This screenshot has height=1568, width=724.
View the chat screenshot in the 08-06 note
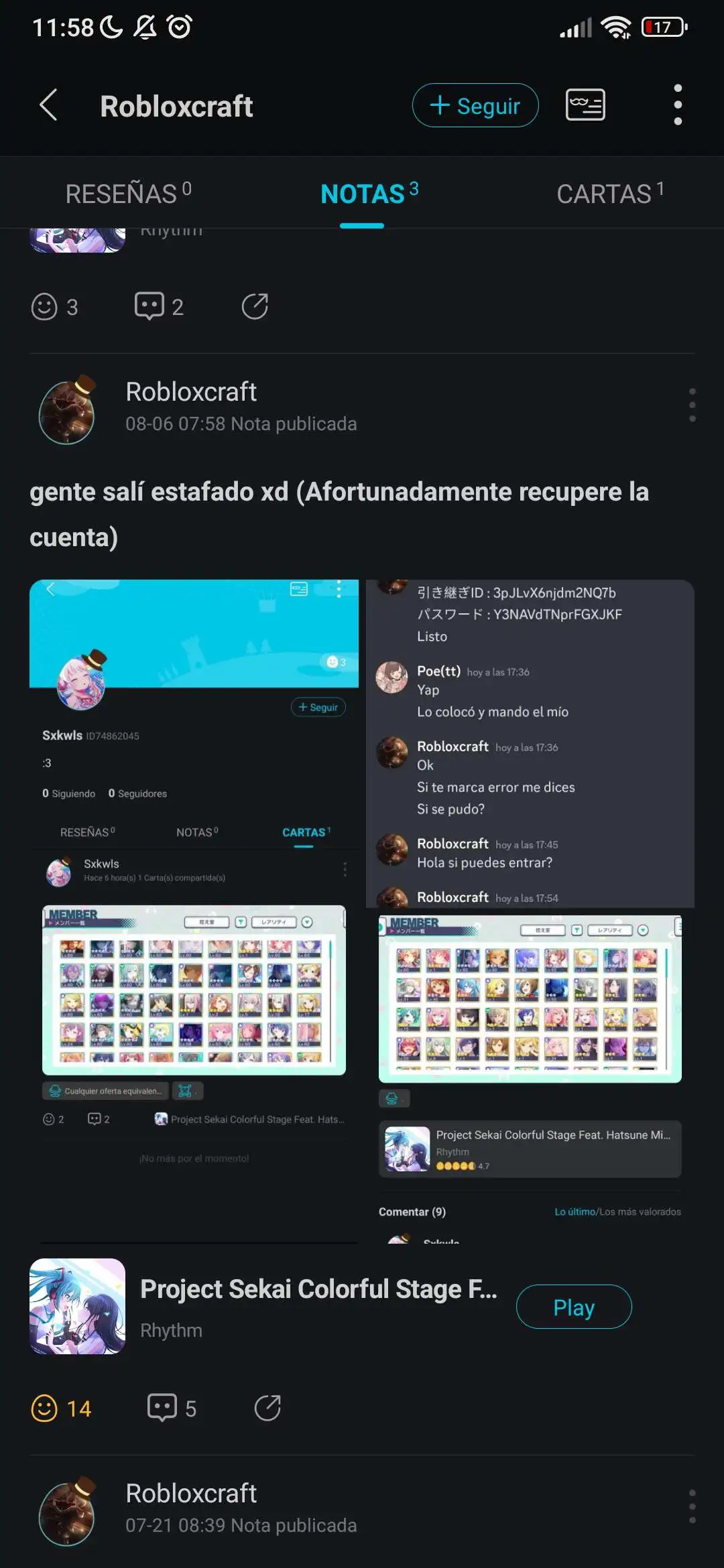click(x=530, y=910)
